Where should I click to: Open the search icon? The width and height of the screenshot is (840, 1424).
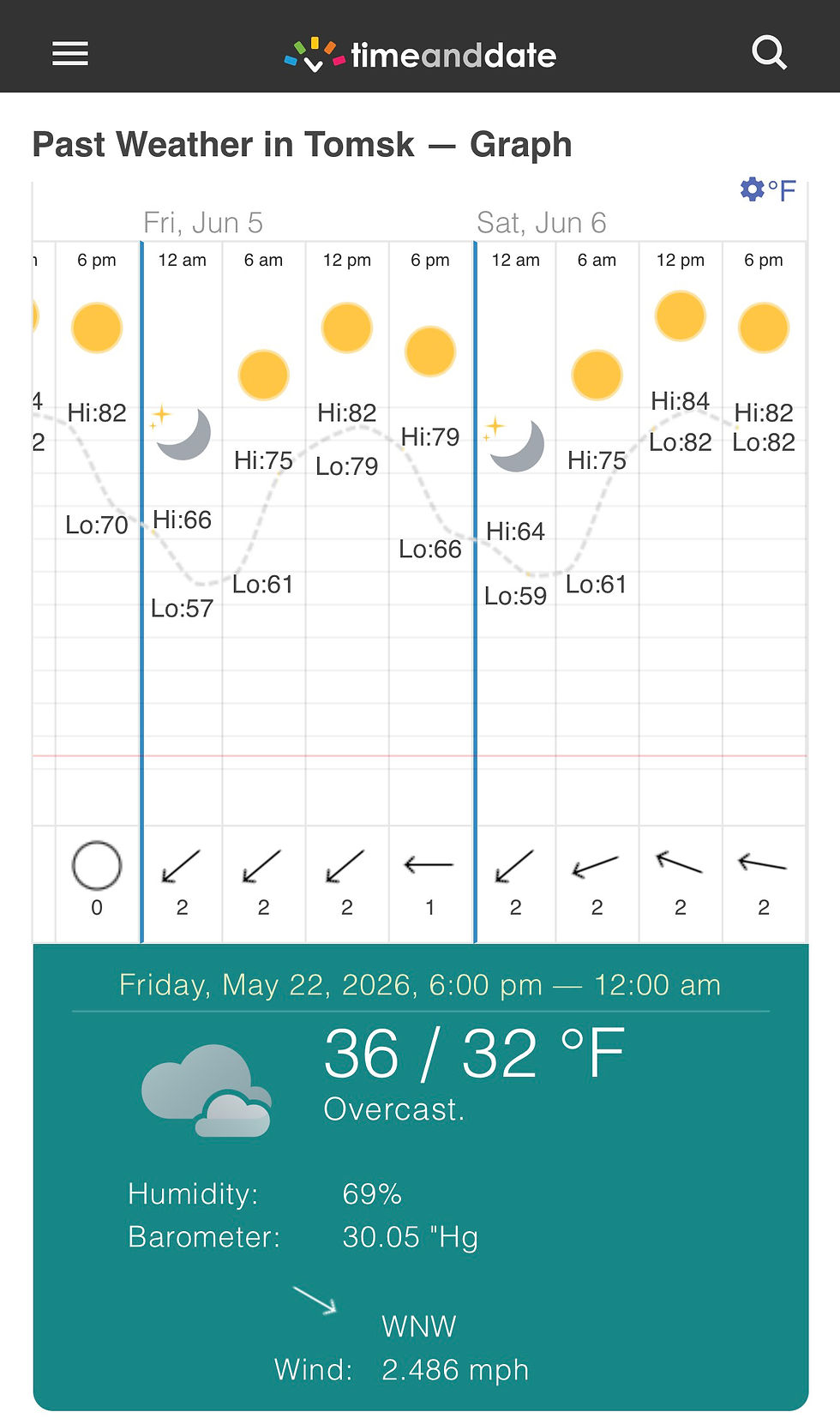(769, 53)
